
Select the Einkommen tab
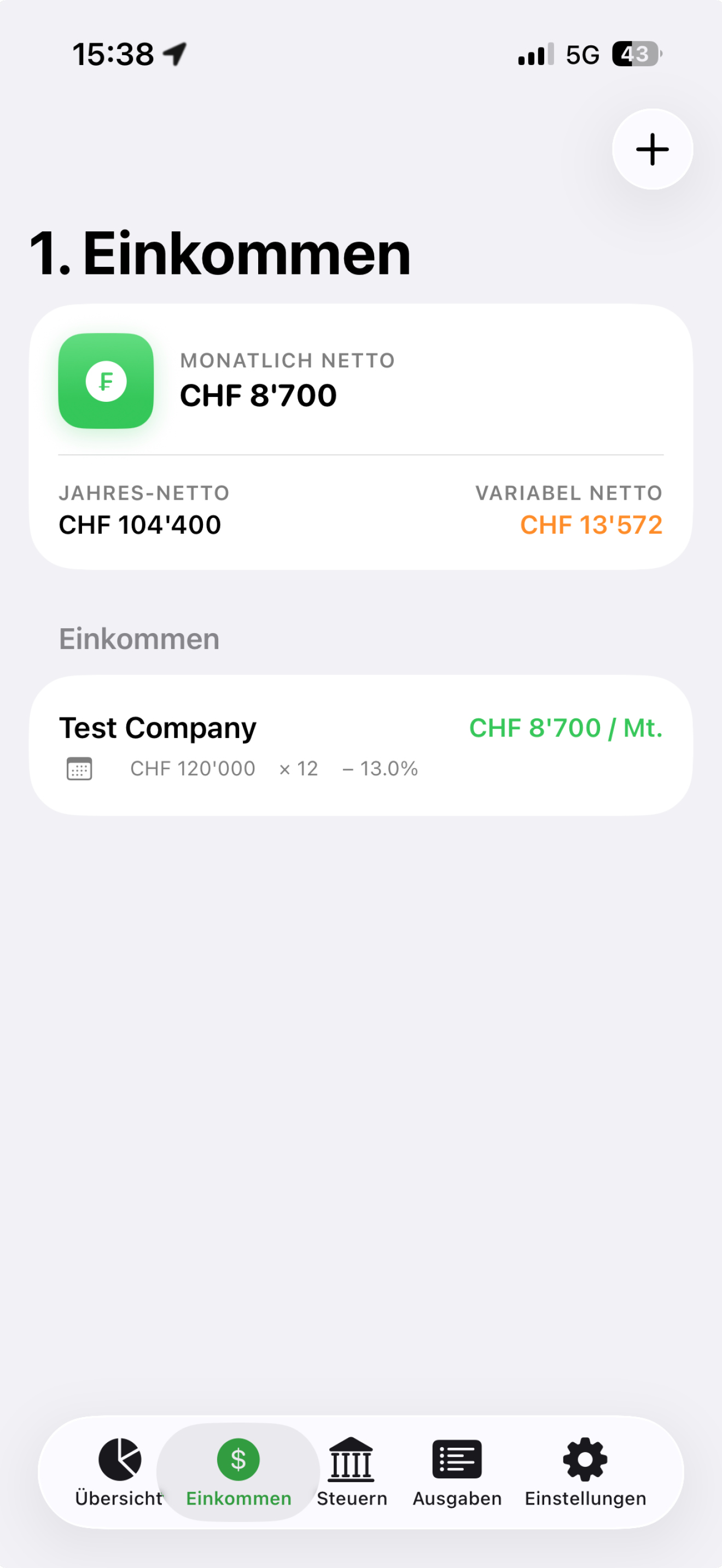238,1472
